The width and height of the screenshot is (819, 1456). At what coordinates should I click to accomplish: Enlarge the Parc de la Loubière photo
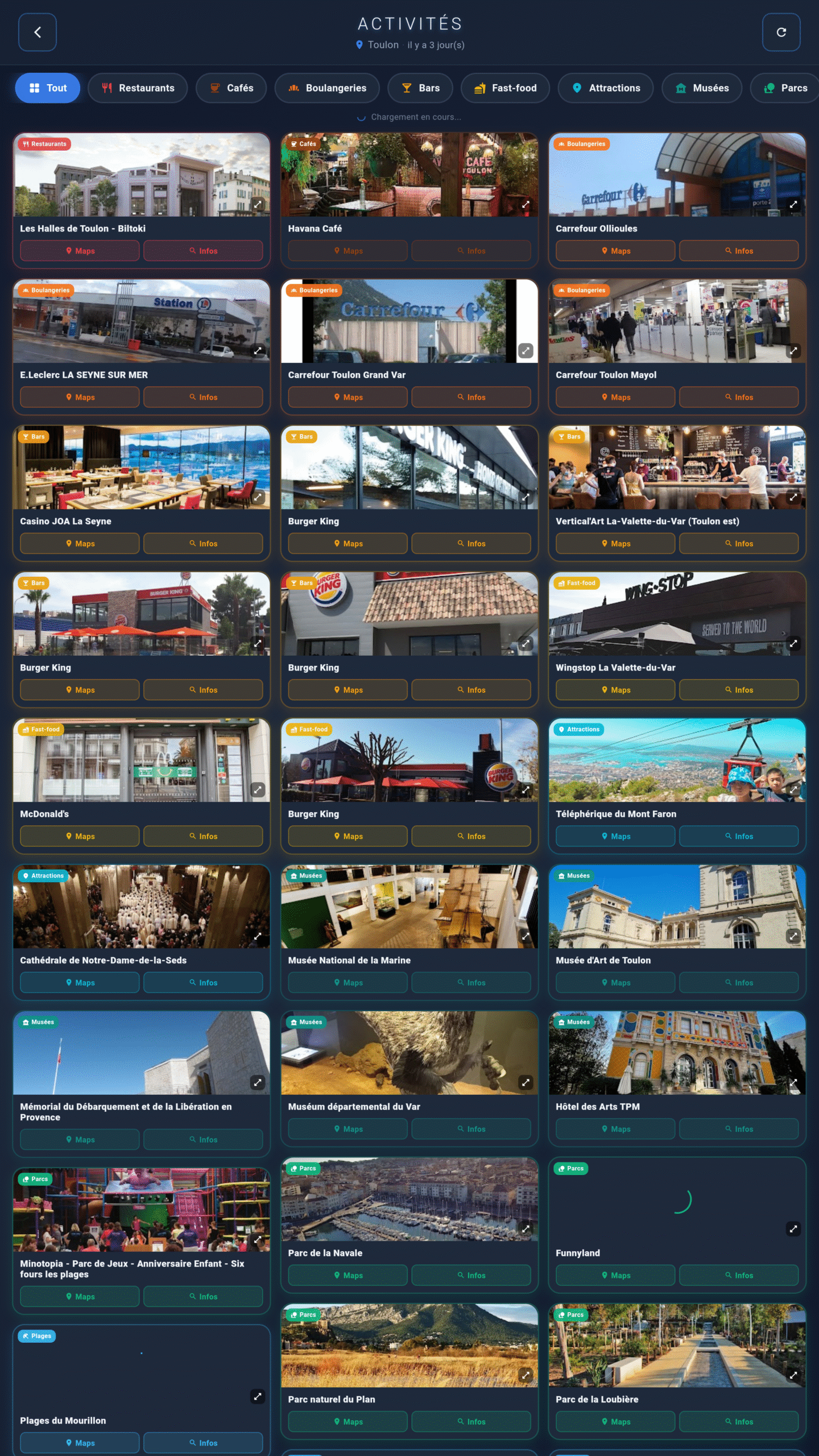click(x=793, y=1375)
